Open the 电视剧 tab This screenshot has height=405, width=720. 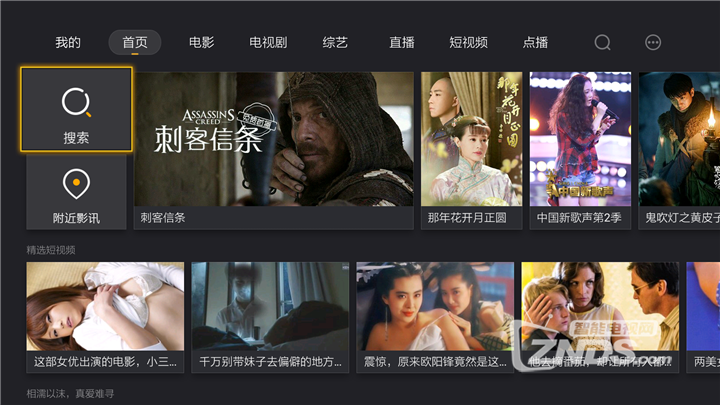[268, 43]
